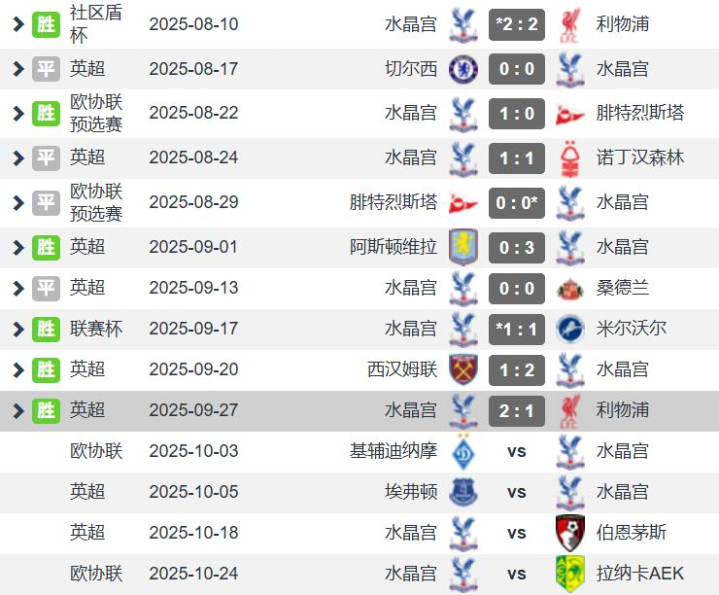The width and height of the screenshot is (719, 595).
Task: Expand the 2025-09-01 阿斯顿维拉 match row
Action: coord(18,246)
